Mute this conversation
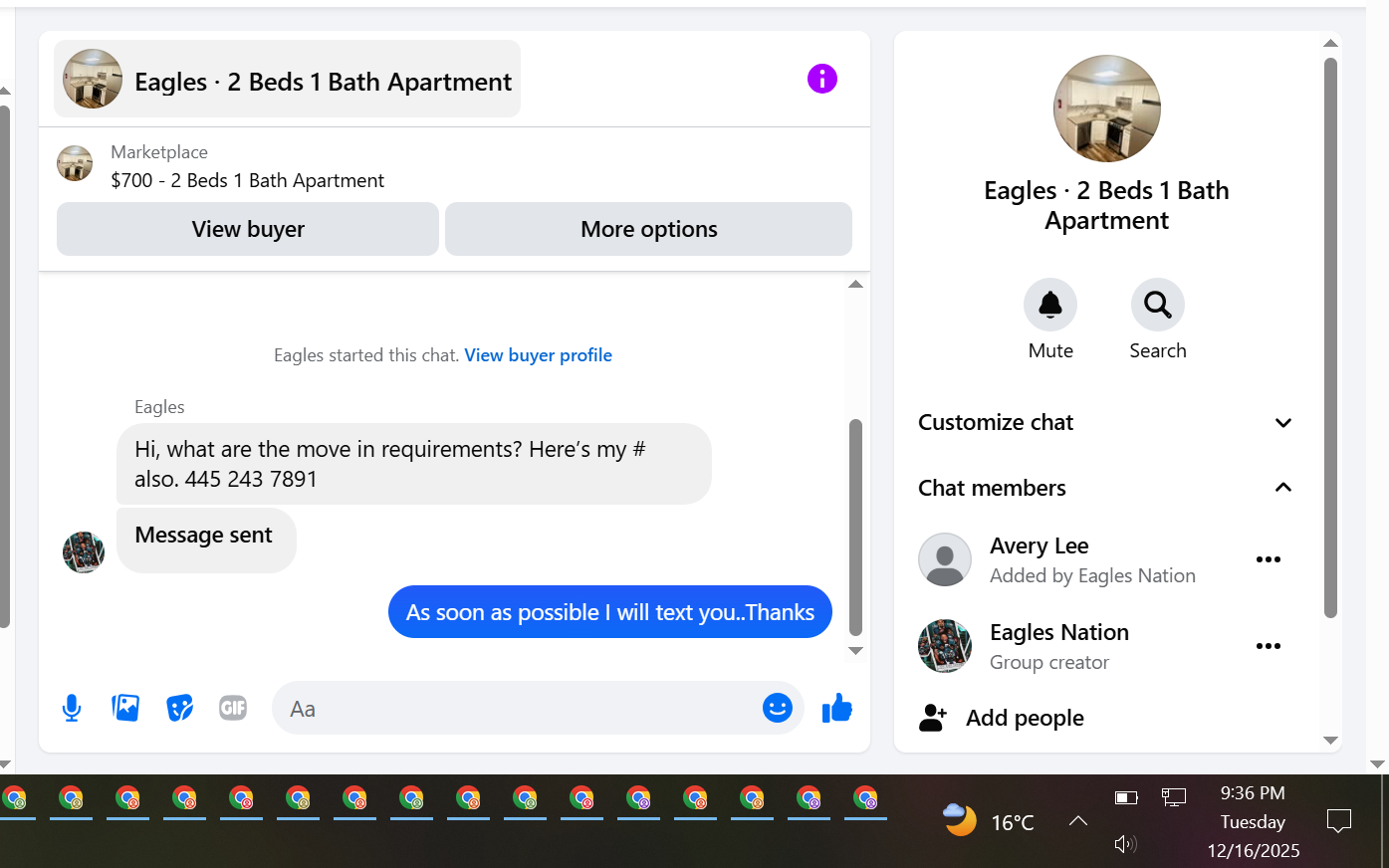The height and width of the screenshot is (868, 1389). click(1050, 320)
